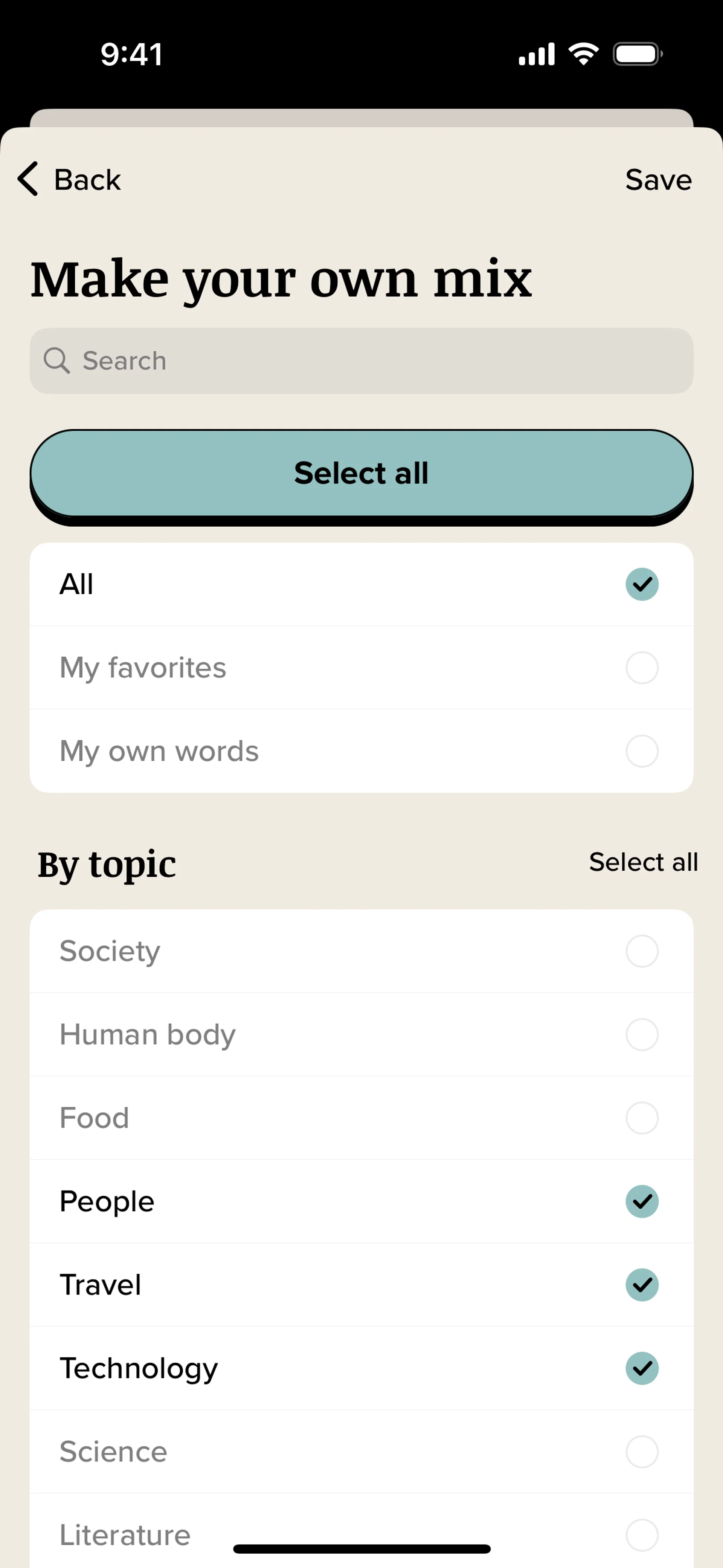Deselect the People topic
Image resolution: width=723 pixels, height=1568 pixels.
641,1201
